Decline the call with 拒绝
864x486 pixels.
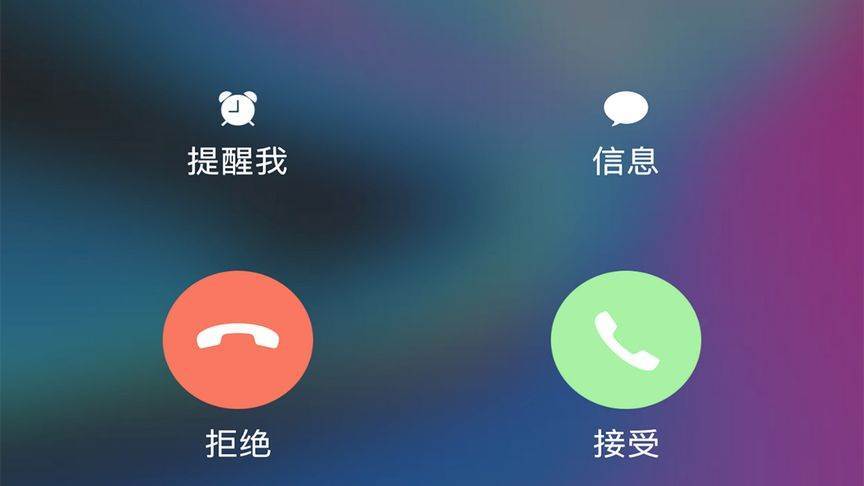[238, 340]
